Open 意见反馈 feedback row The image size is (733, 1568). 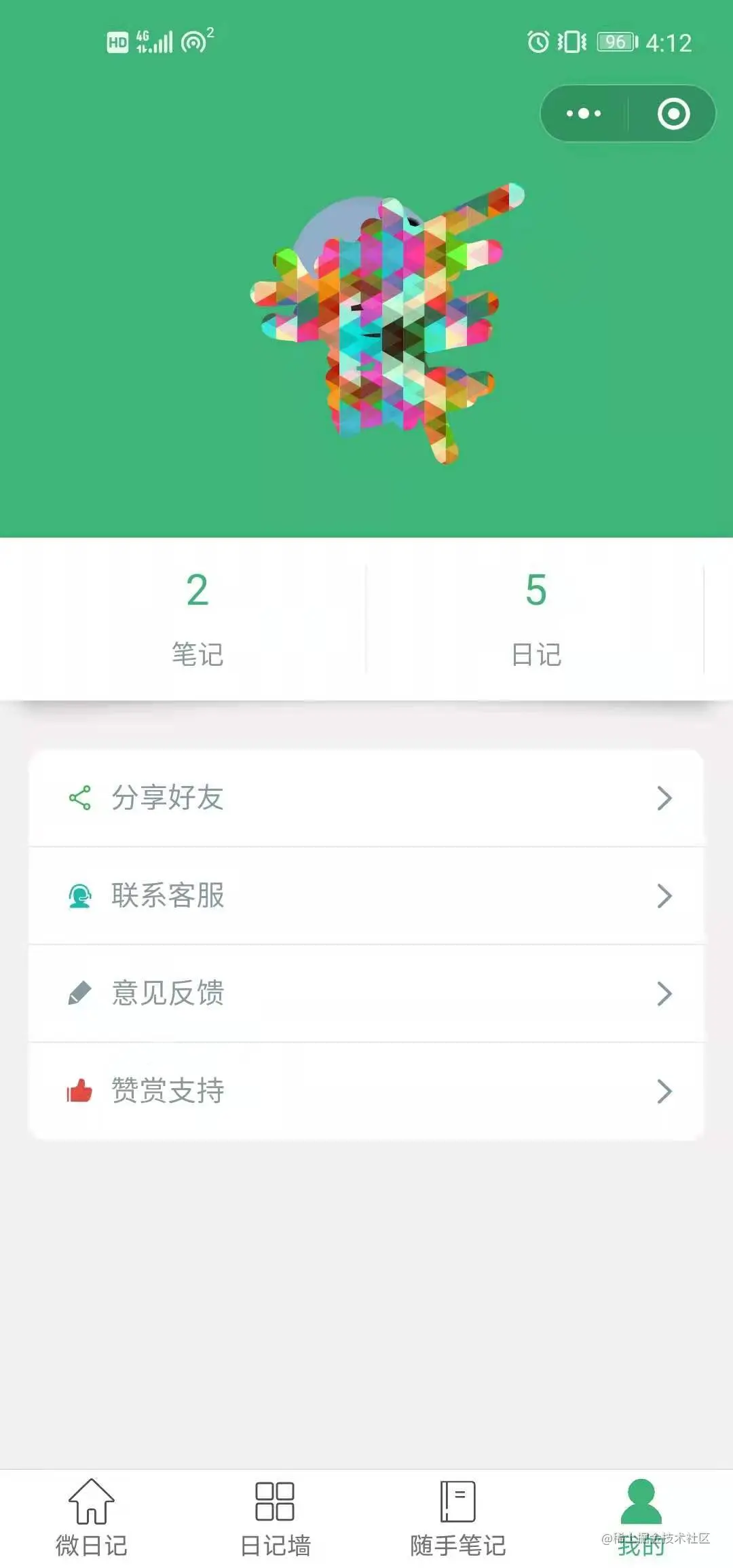point(366,994)
